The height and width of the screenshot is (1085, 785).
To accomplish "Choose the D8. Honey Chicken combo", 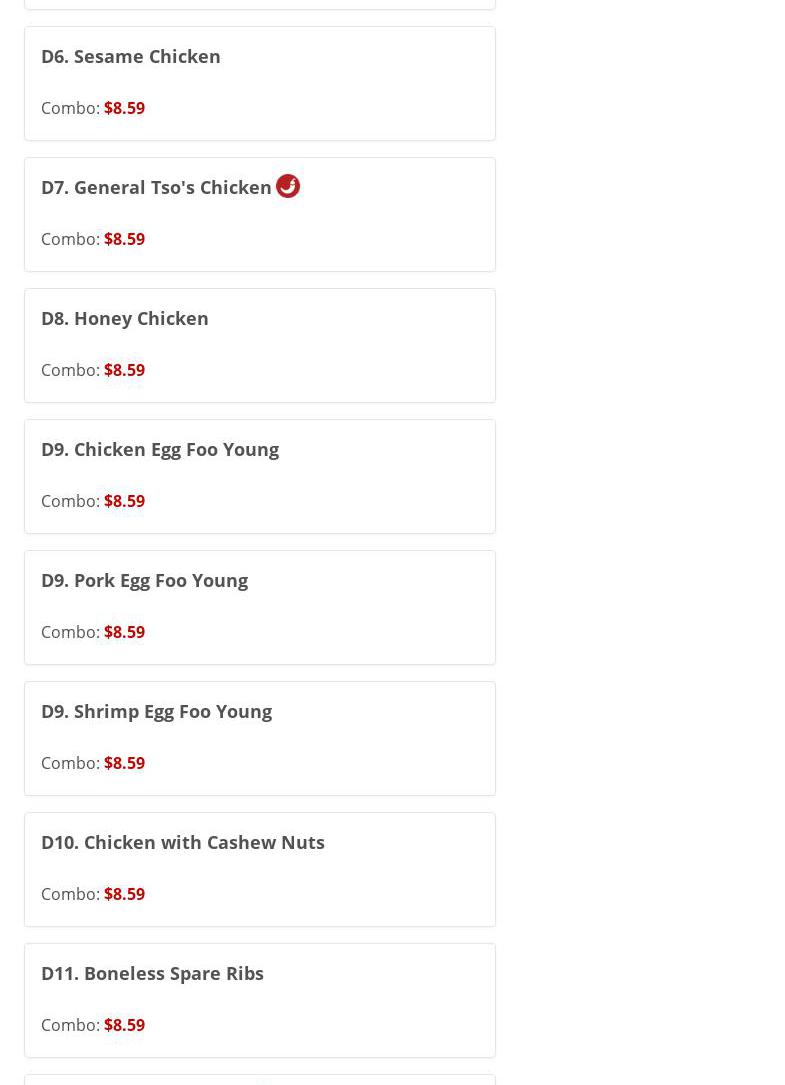I will pyautogui.click(x=259, y=345).
